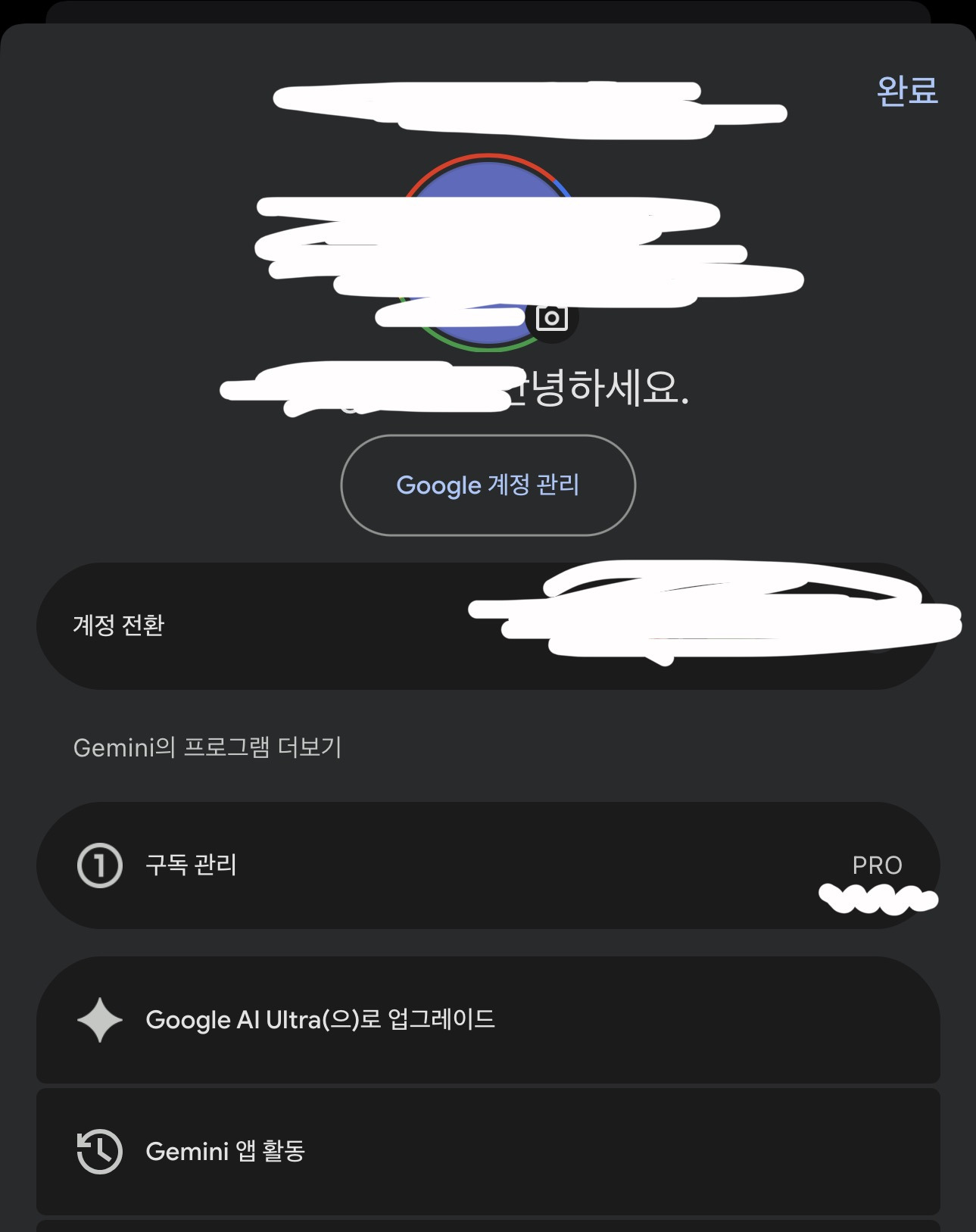Open Google 계정 관리
976x1232 pixels.
488,485
